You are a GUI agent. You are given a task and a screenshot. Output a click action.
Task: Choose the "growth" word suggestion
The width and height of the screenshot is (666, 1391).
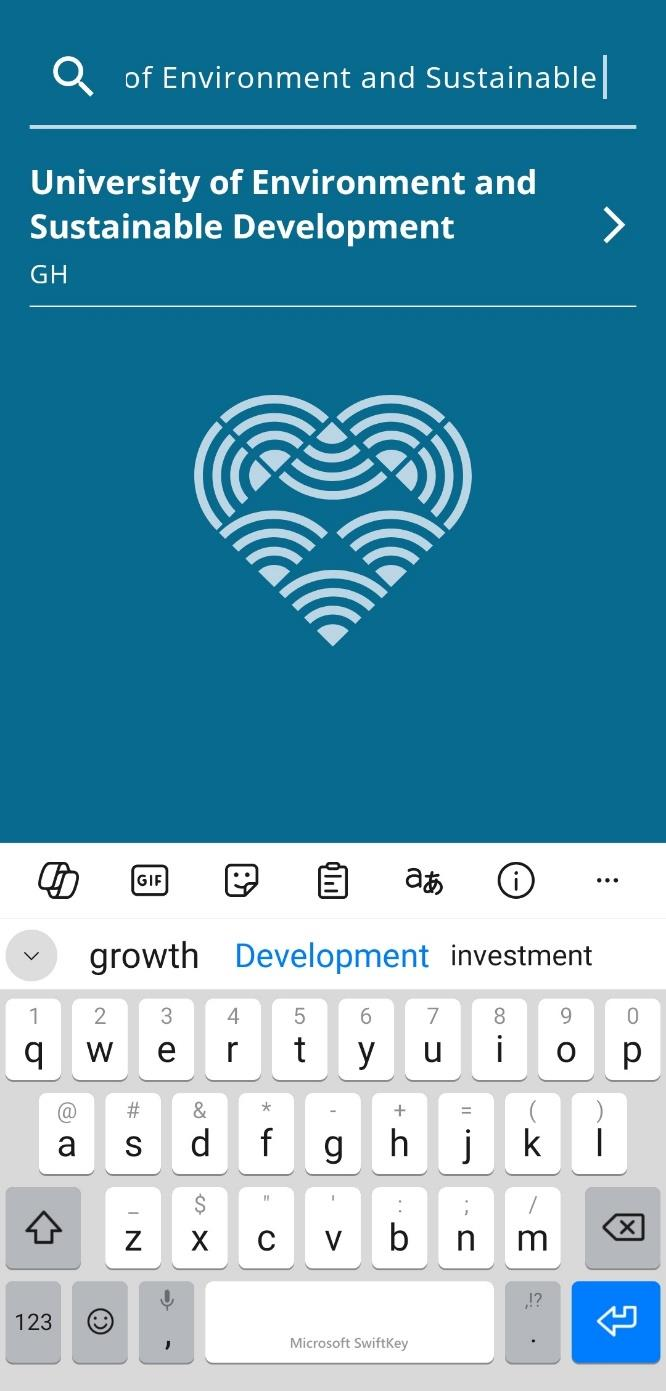(x=144, y=956)
